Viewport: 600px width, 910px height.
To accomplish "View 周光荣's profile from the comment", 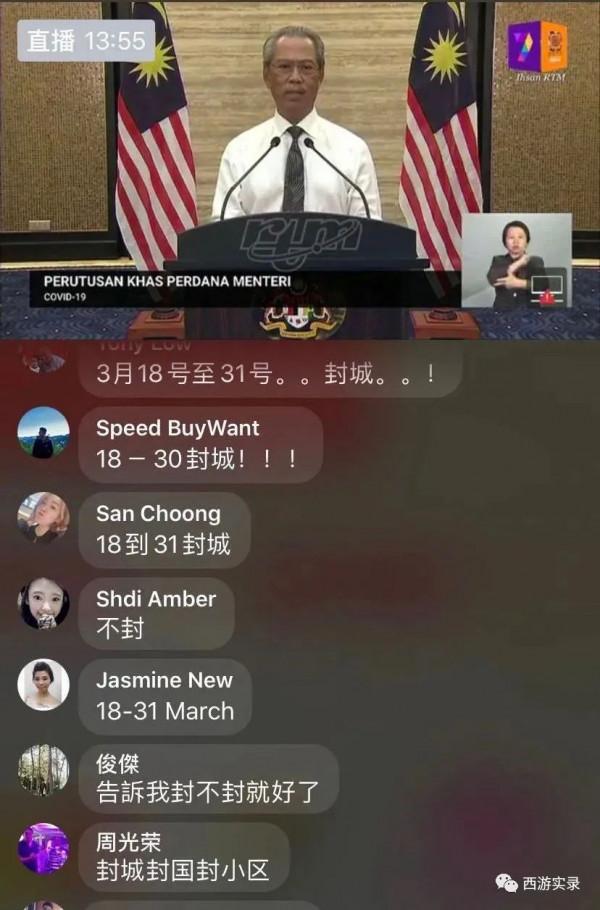I will (x=44, y=848).
